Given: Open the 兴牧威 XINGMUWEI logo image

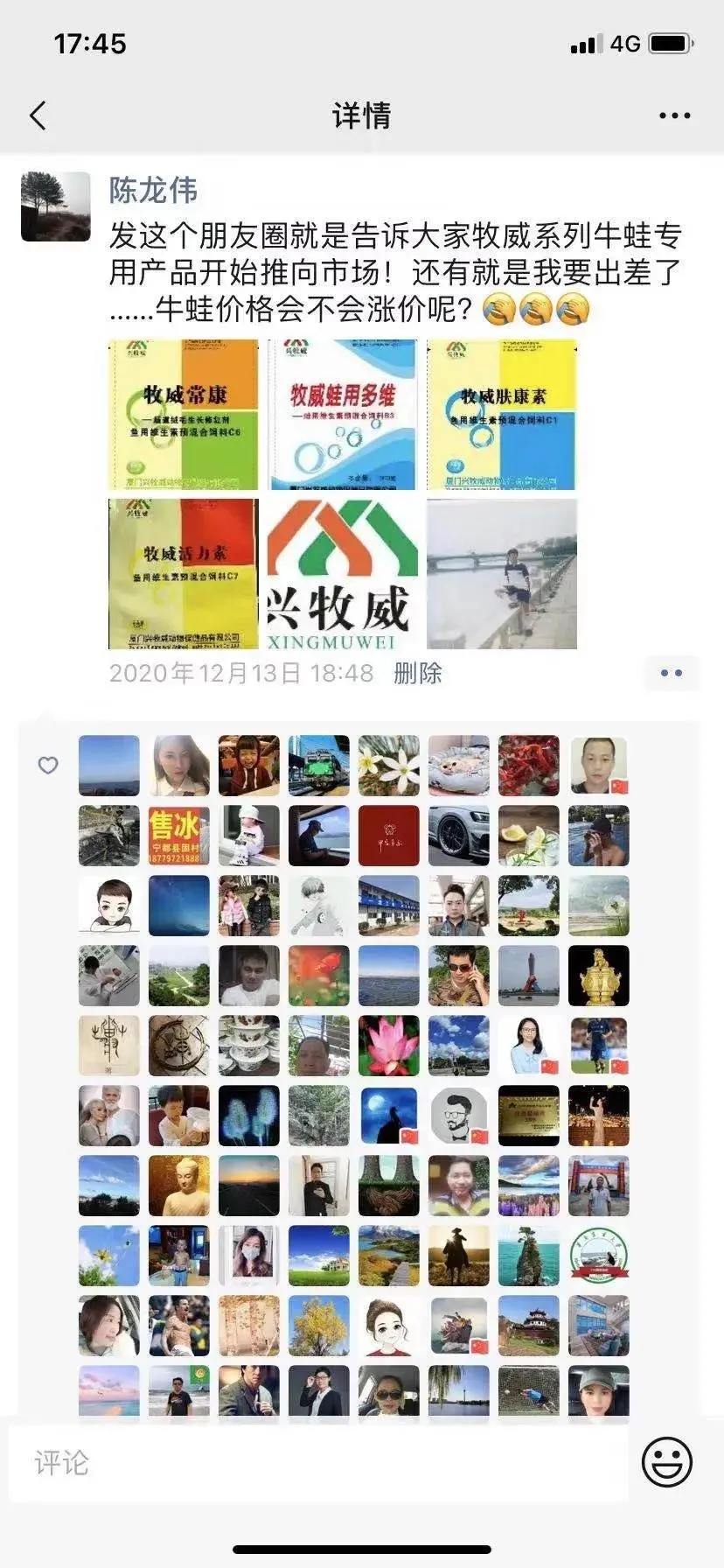Looking at the screenshot, I should coord(343,574).
